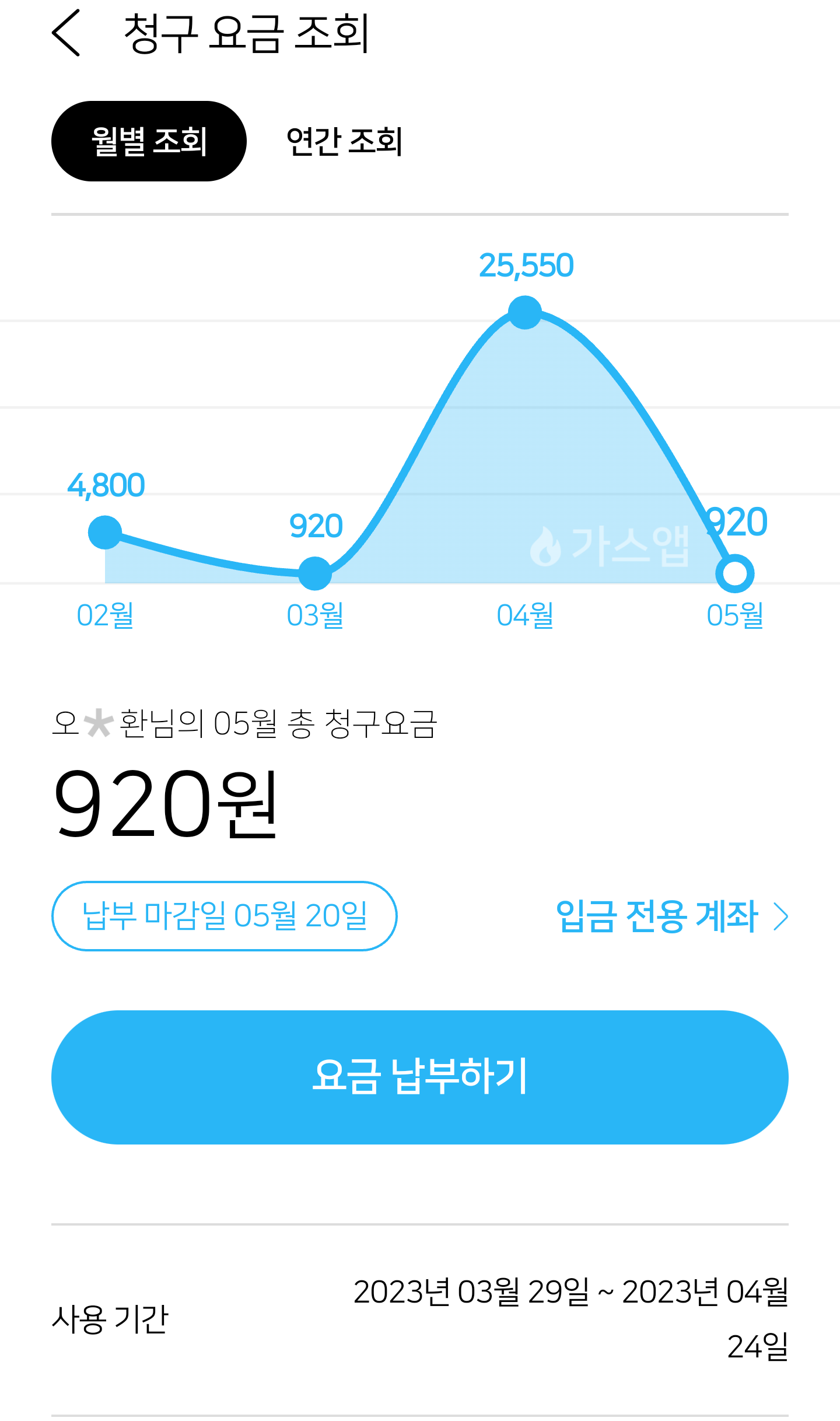Select the 02월 point on the chart

pyautogui.click(x=105, y=533)
